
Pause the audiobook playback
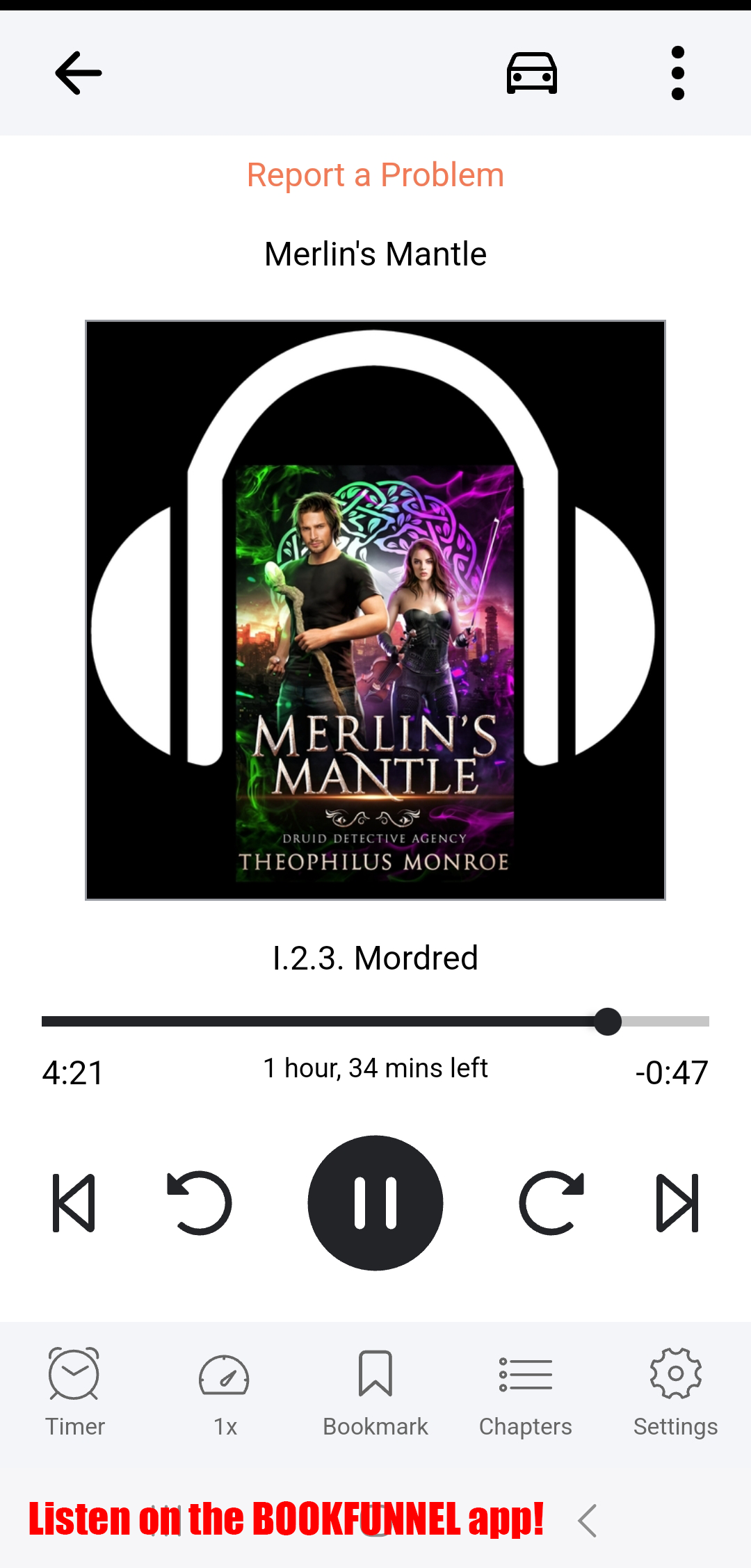[x=375, y=1203]
